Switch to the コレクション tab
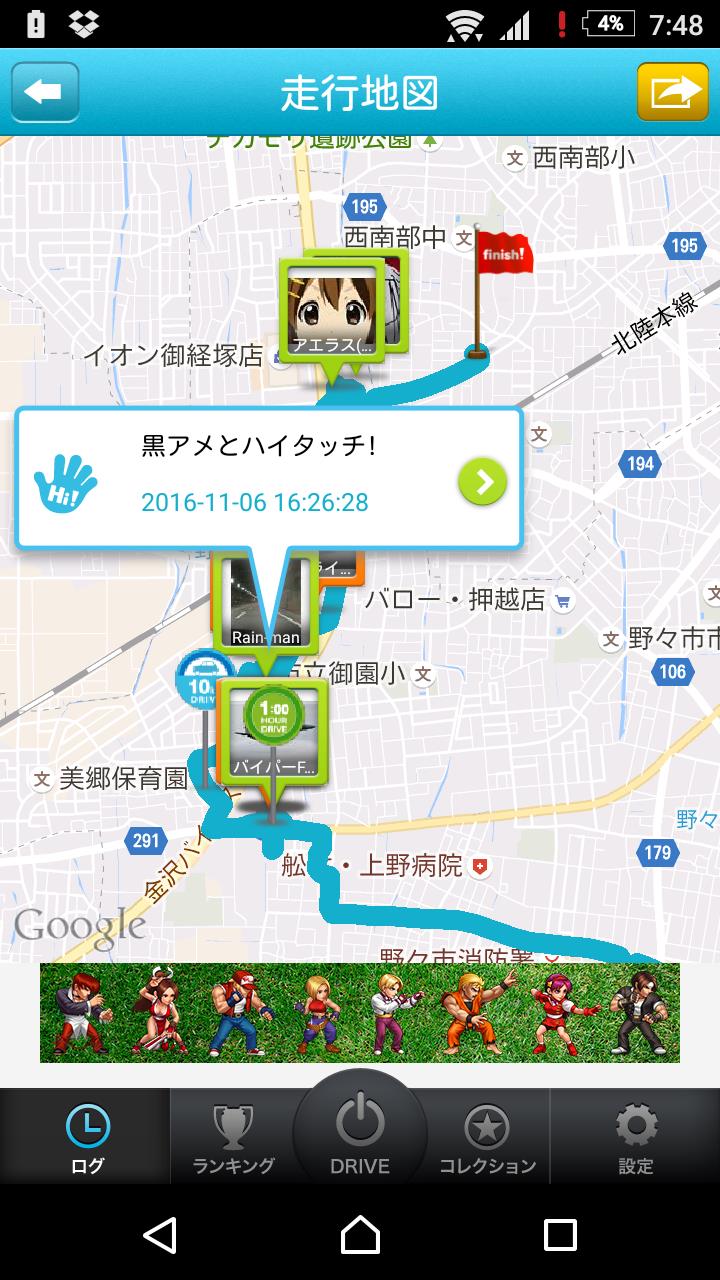 tap(488, 1137)
